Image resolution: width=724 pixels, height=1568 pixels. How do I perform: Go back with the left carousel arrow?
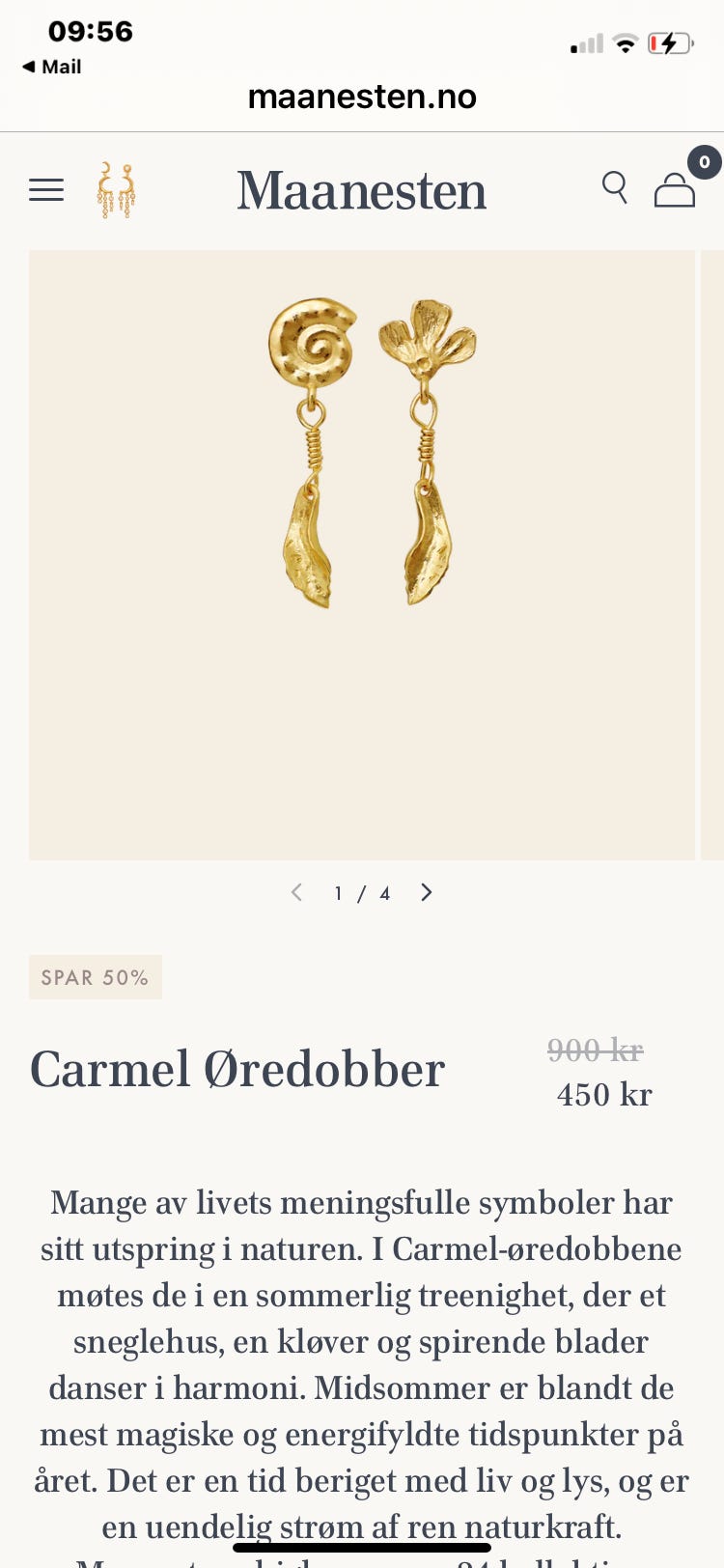(x=297, y=892)
